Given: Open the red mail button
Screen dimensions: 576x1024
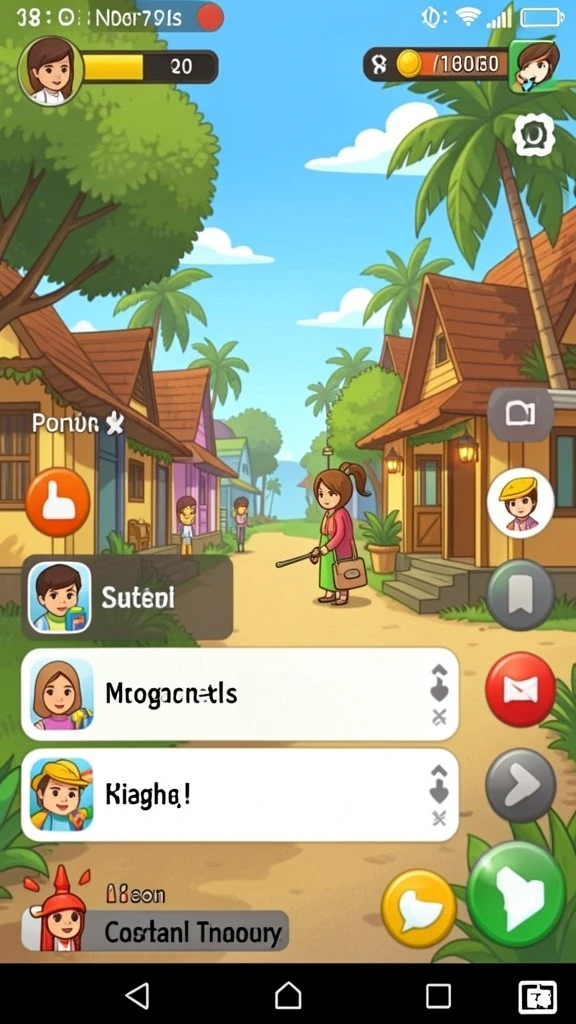Looking at the screenshot, I should pyautogui.click(x=520, y=689).
